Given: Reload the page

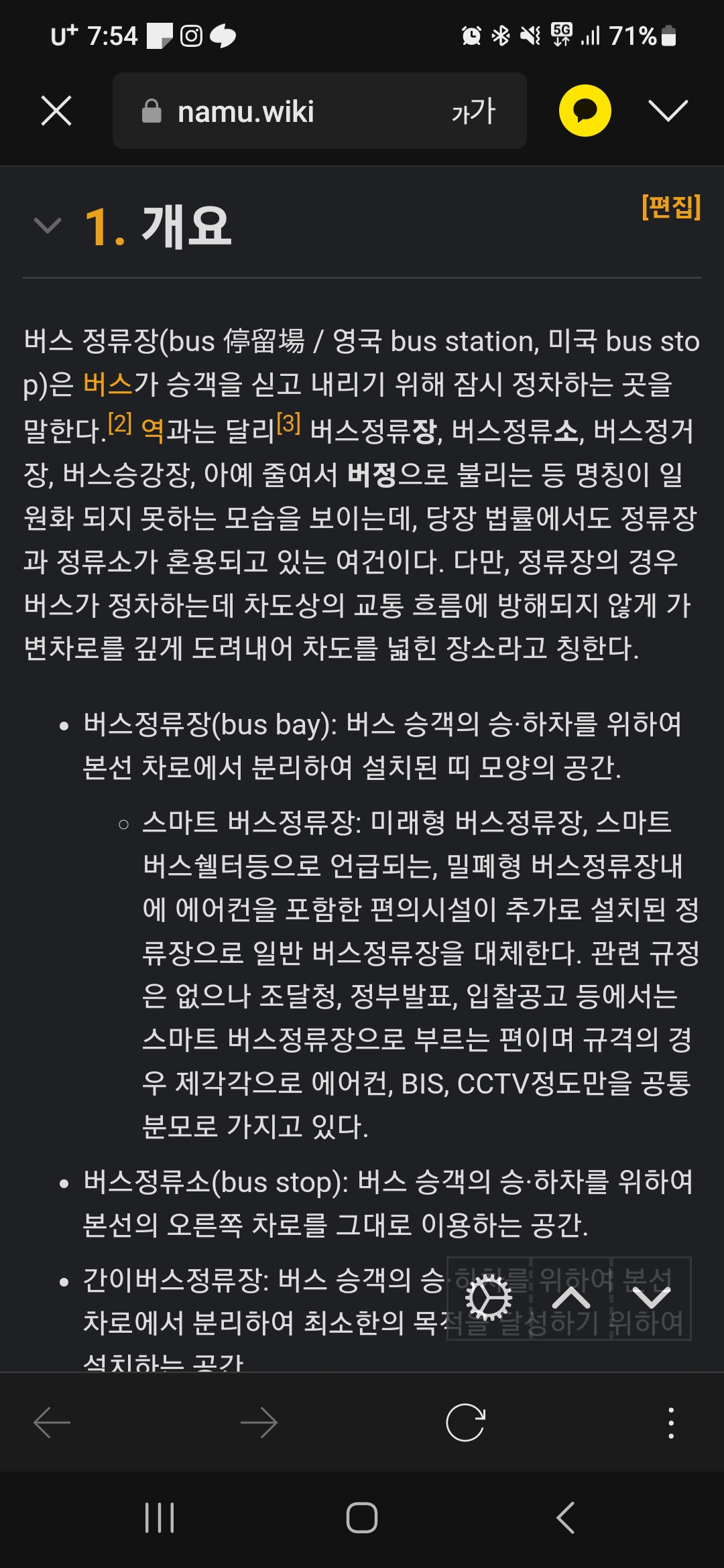Looking at the screenshot, I should click(465, 1423).
